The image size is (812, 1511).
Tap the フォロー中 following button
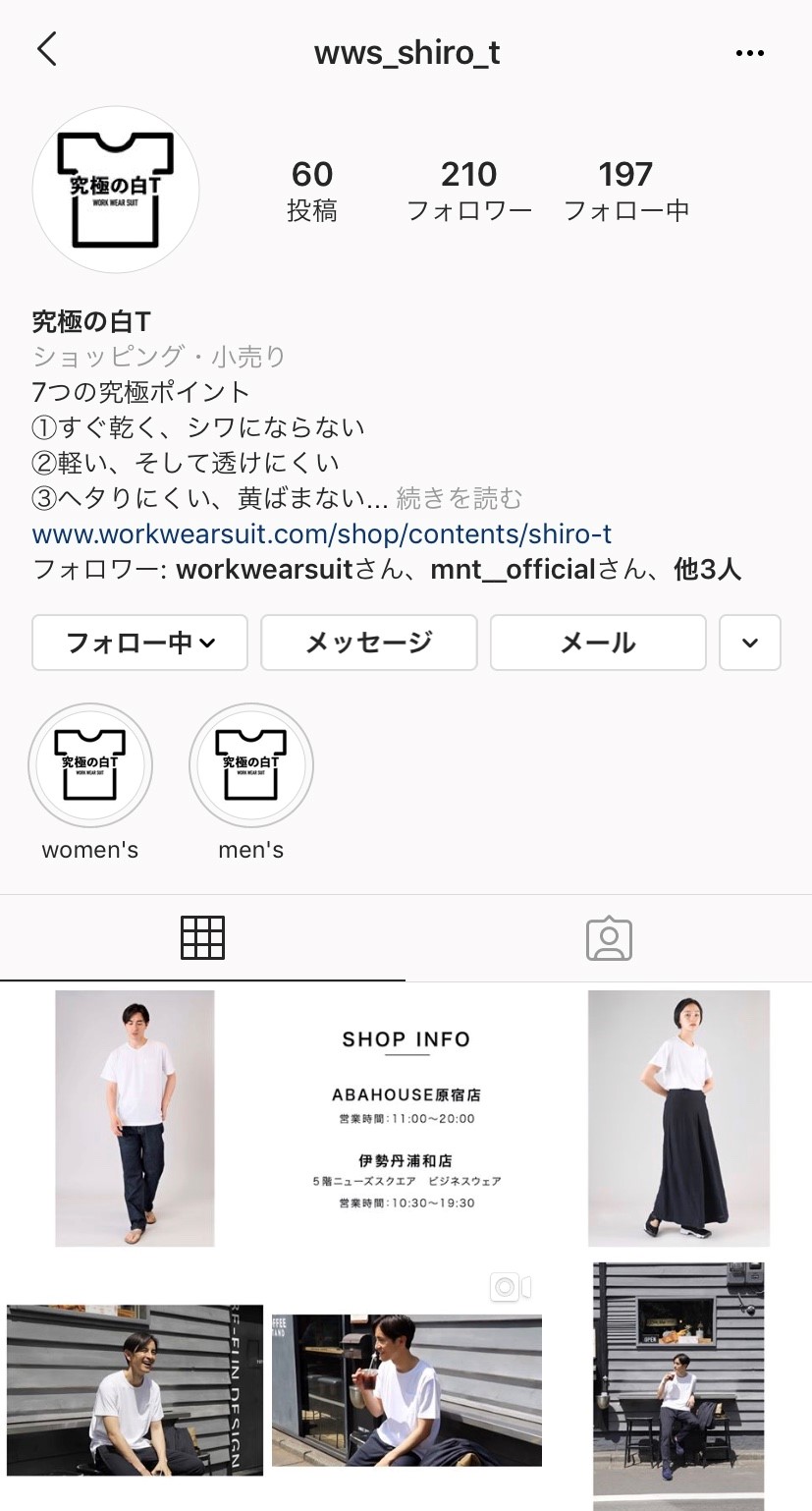tap(139, 643)
